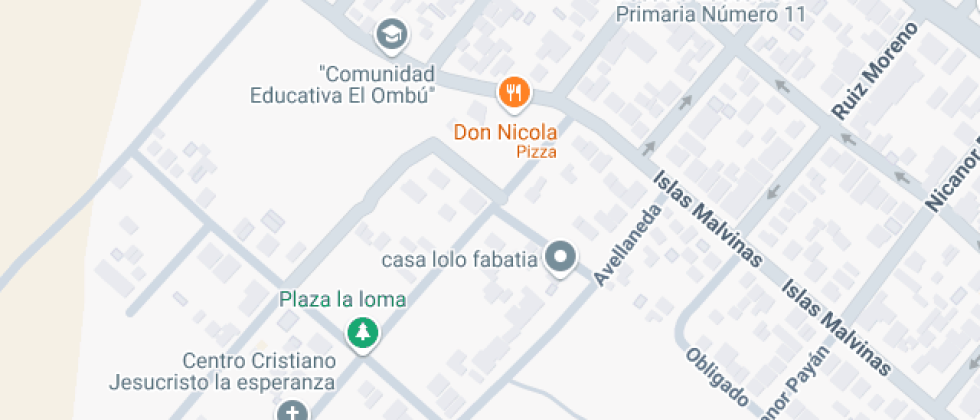Select the Centro Cristiano Jesucristo la esperanza marker
The image size is (980, 420).
click(292, 412)
